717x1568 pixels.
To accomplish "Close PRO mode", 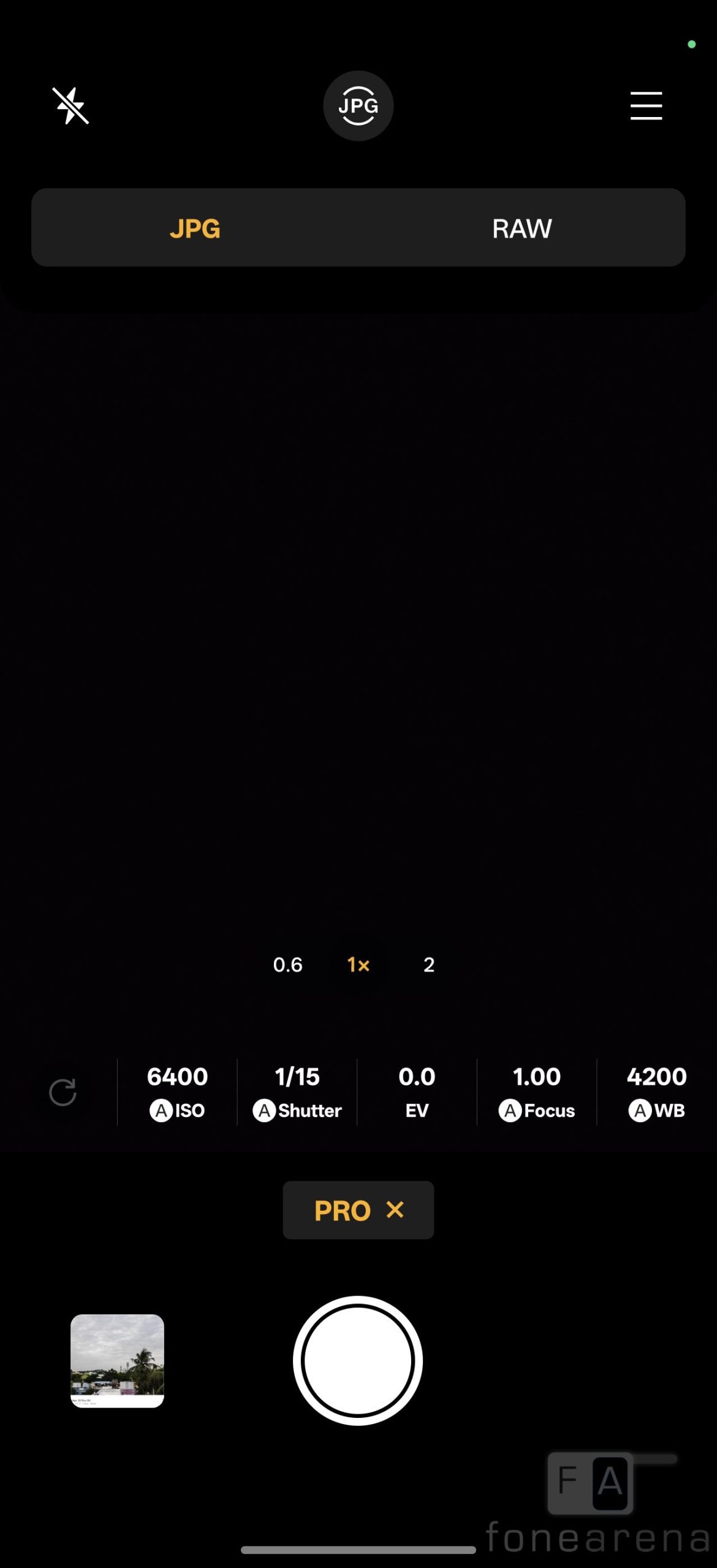I will [x=395, y=1210].
